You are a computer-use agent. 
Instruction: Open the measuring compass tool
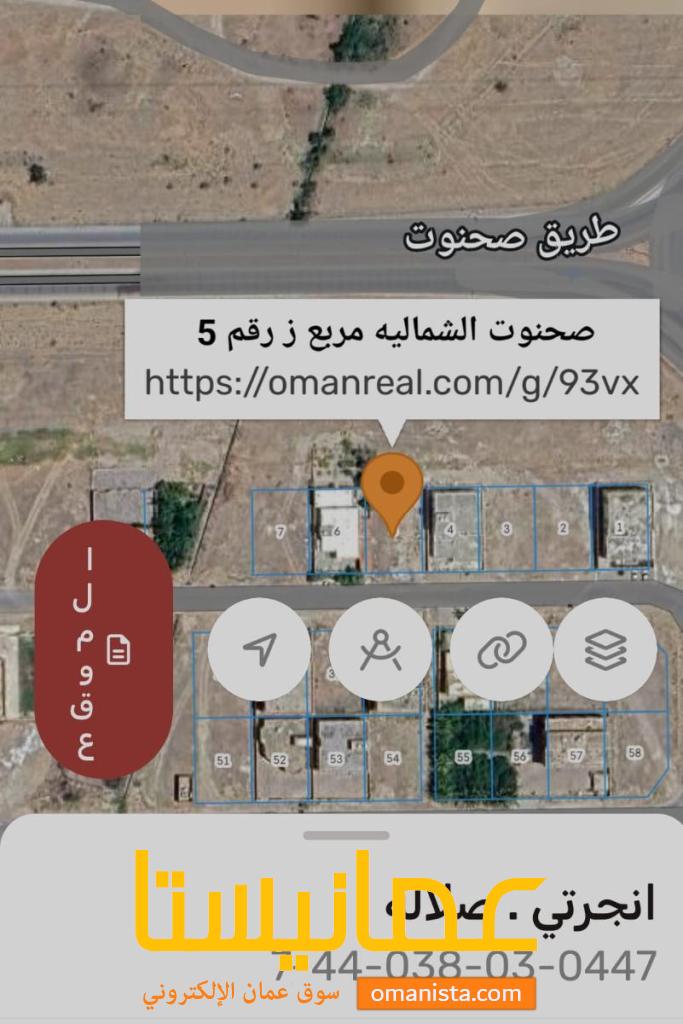(x=380, y=649)
